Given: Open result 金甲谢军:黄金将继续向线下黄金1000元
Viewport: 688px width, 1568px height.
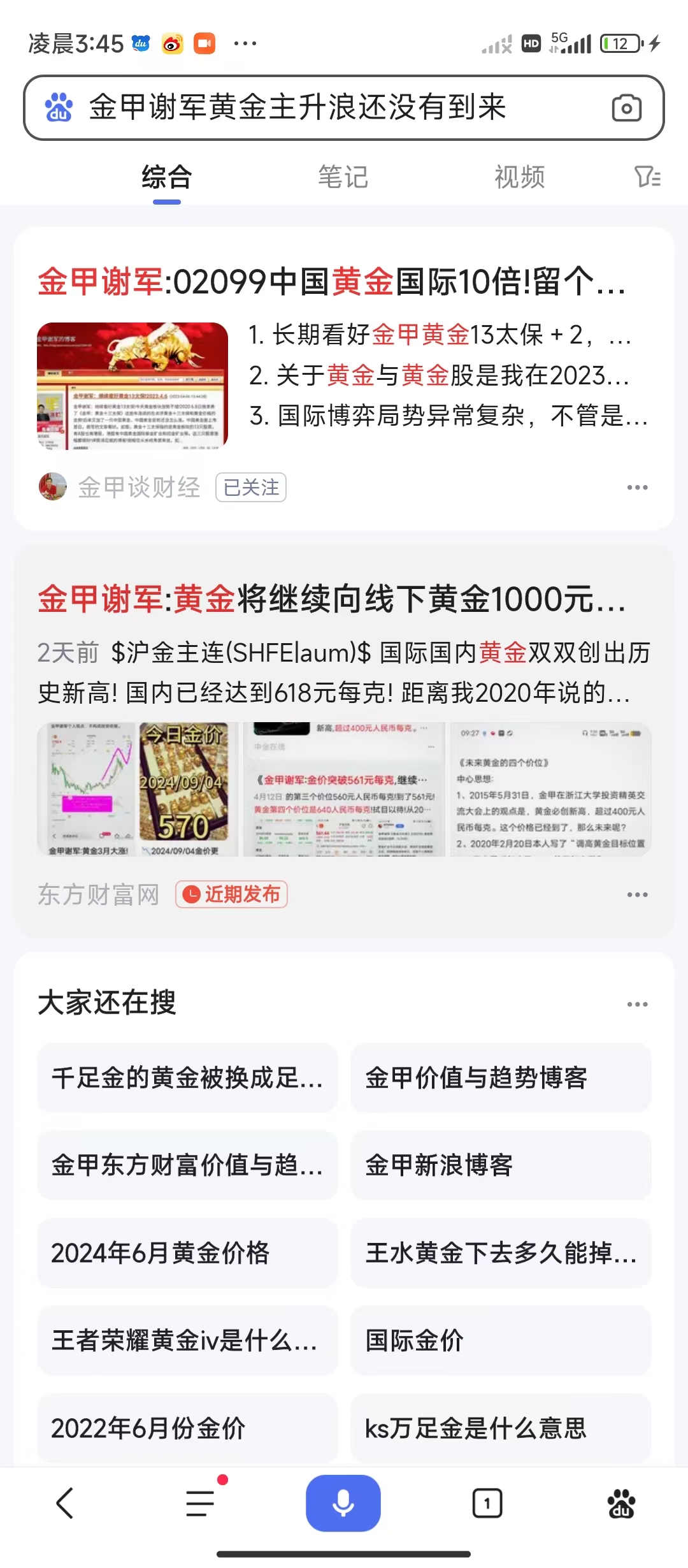Looking at the screenshot, I should tap(331, 599).
